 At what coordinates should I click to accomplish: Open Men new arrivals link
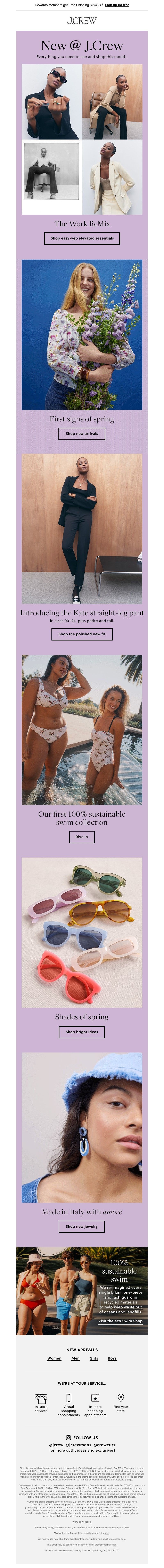coord(75,1358)
